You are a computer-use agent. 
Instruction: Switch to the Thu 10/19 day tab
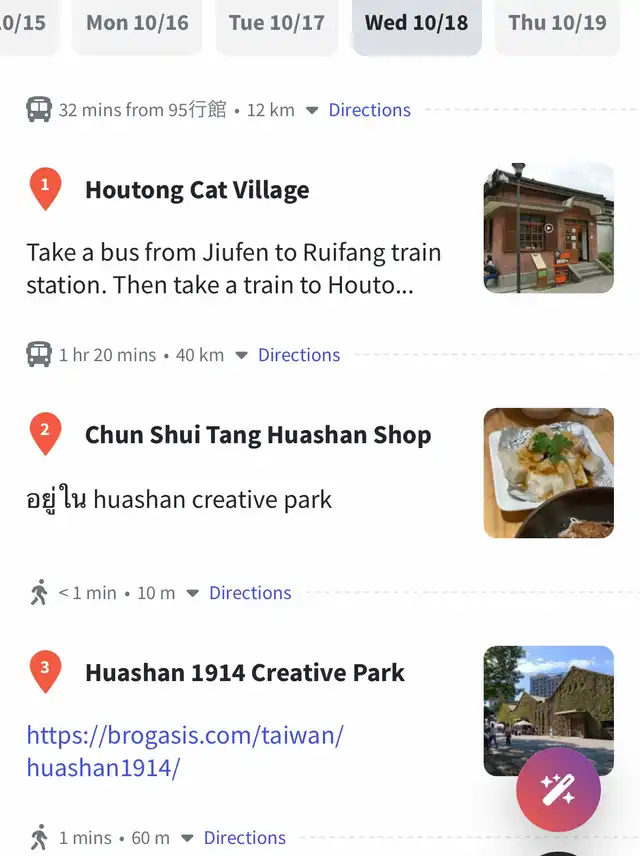[557, 23]
